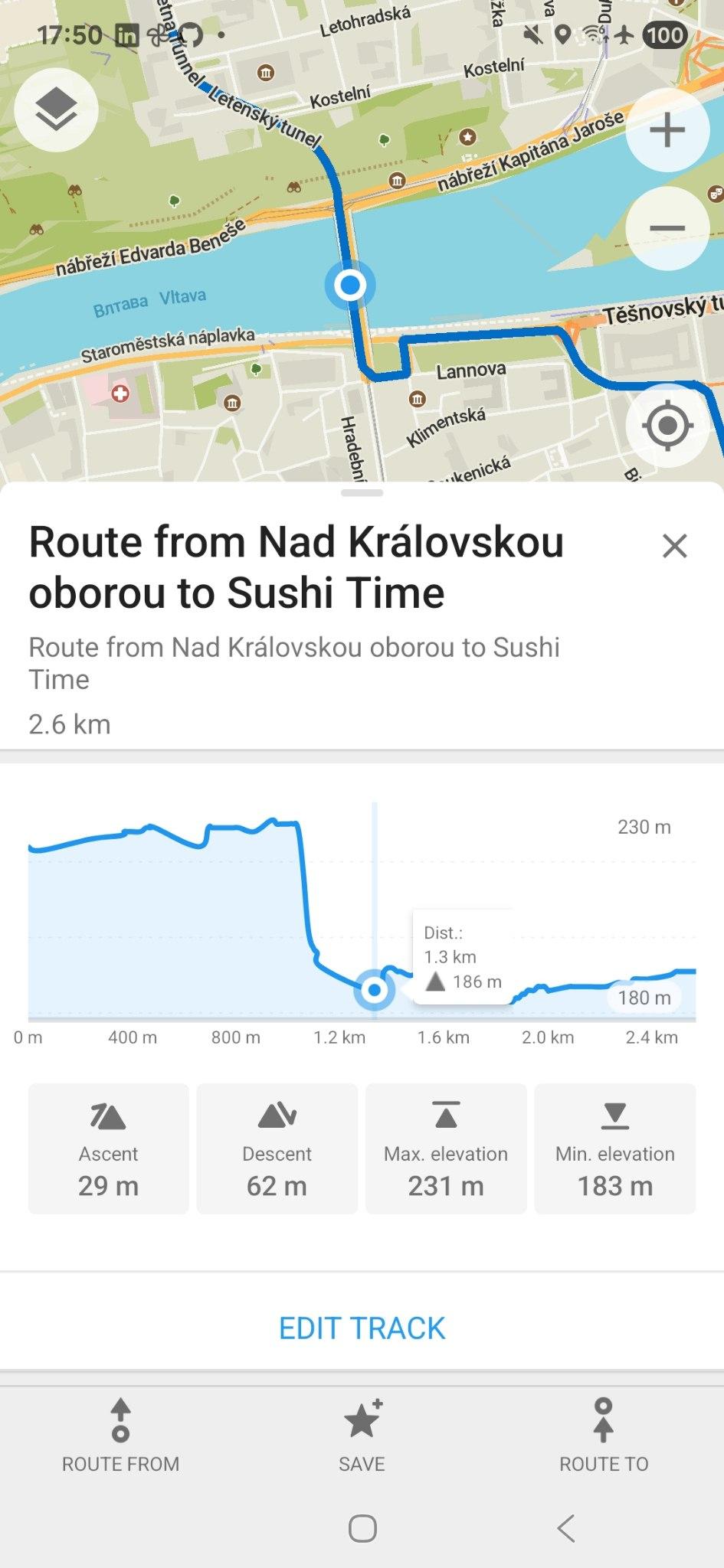This screenshot has width=724, height=1568.
Task: Tap EDIT TRACK
Action: pyautogui.click(x=362, y=1328)
